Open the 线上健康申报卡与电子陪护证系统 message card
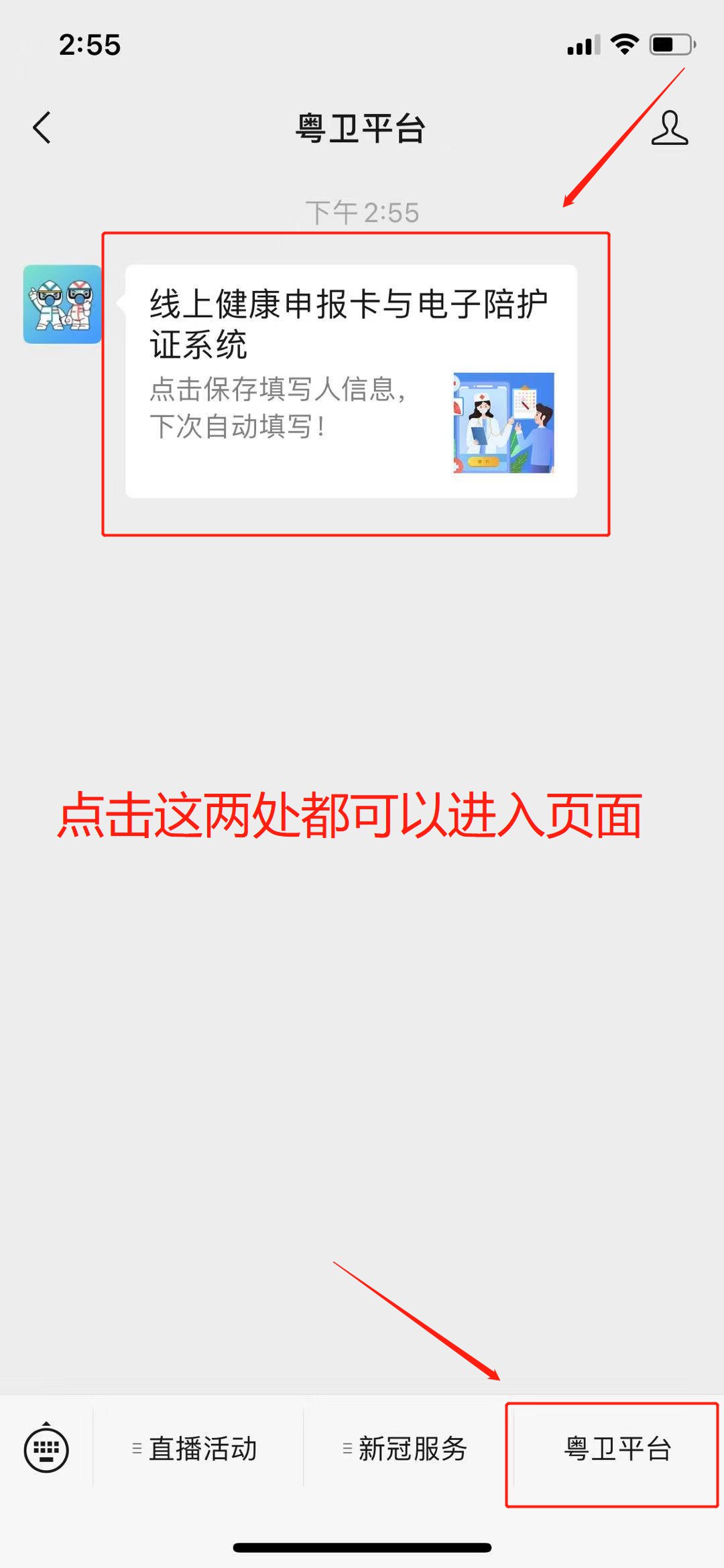Image resolution: width=724 pixels, height=1568 pixels. (351, 381)
